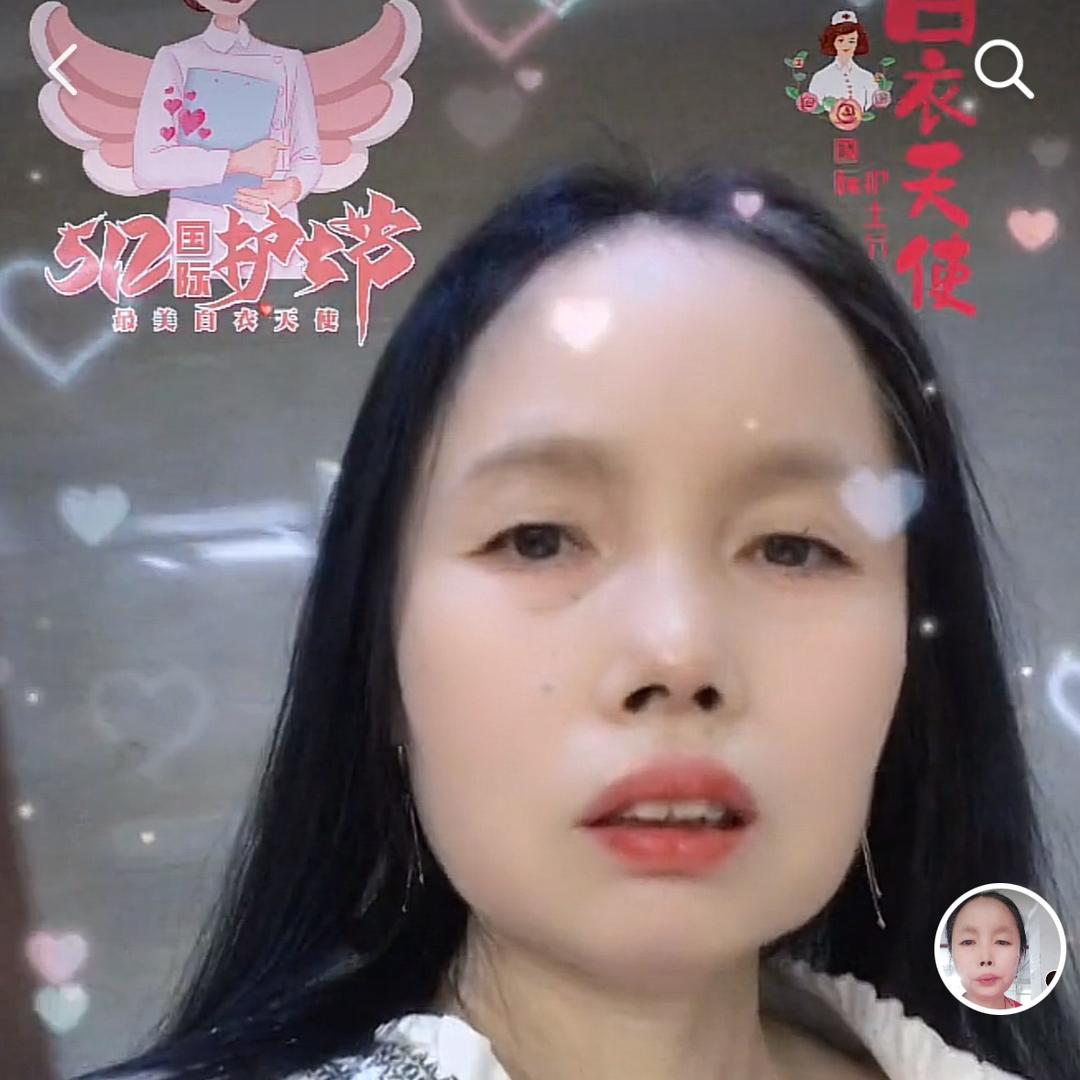Viewport: 1080px width, 1080px height.
Task: Open search with the magnifier icon
Action: pyautogui.click(x=1003, y=69)
